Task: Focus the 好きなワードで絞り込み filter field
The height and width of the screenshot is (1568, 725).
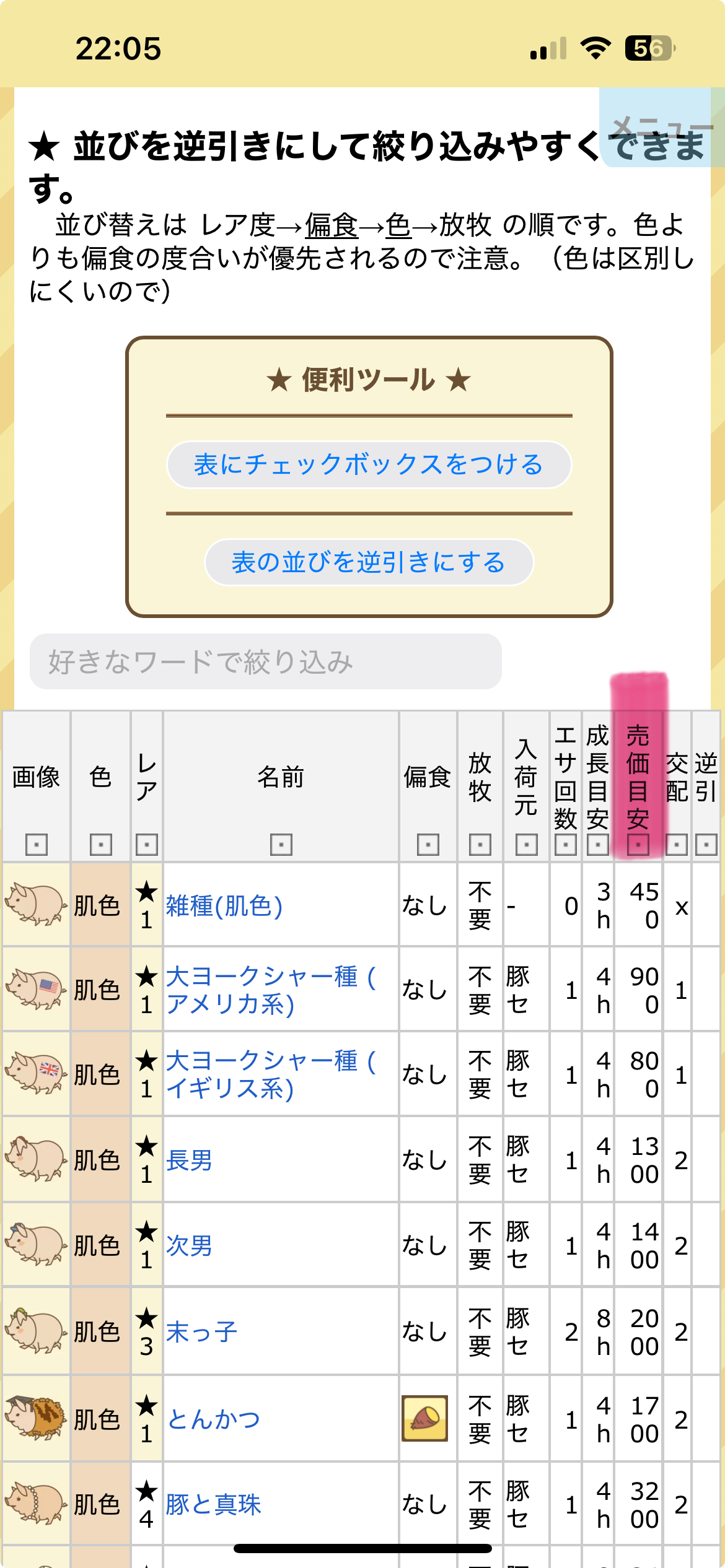Action: (x=265, y=661)
